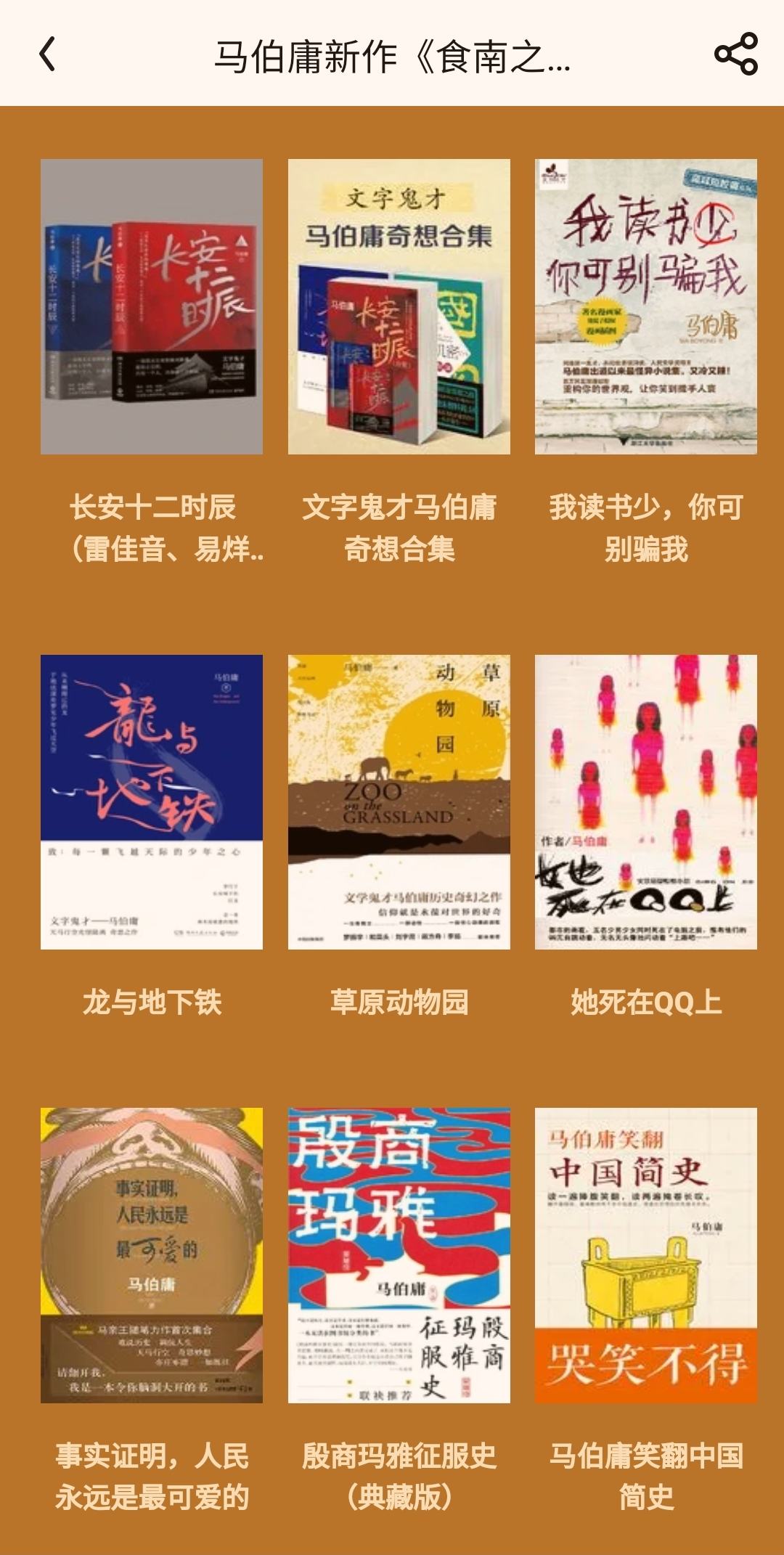The width and height of the screenshot is (784, 1555).
Task: Open 马伯庸笑翻中国简史
Action: coord(645,1255)
